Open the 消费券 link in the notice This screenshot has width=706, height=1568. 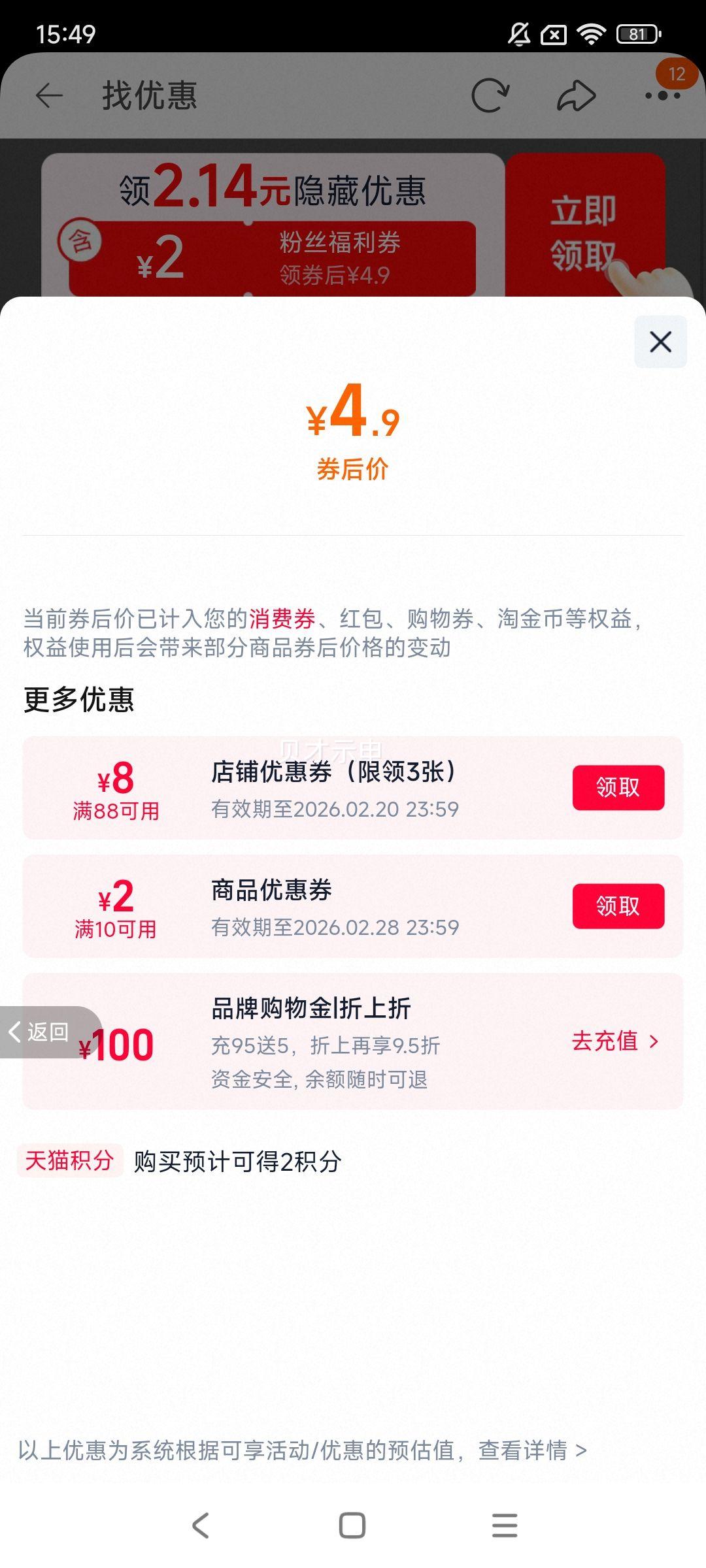(x=282, y=618)
